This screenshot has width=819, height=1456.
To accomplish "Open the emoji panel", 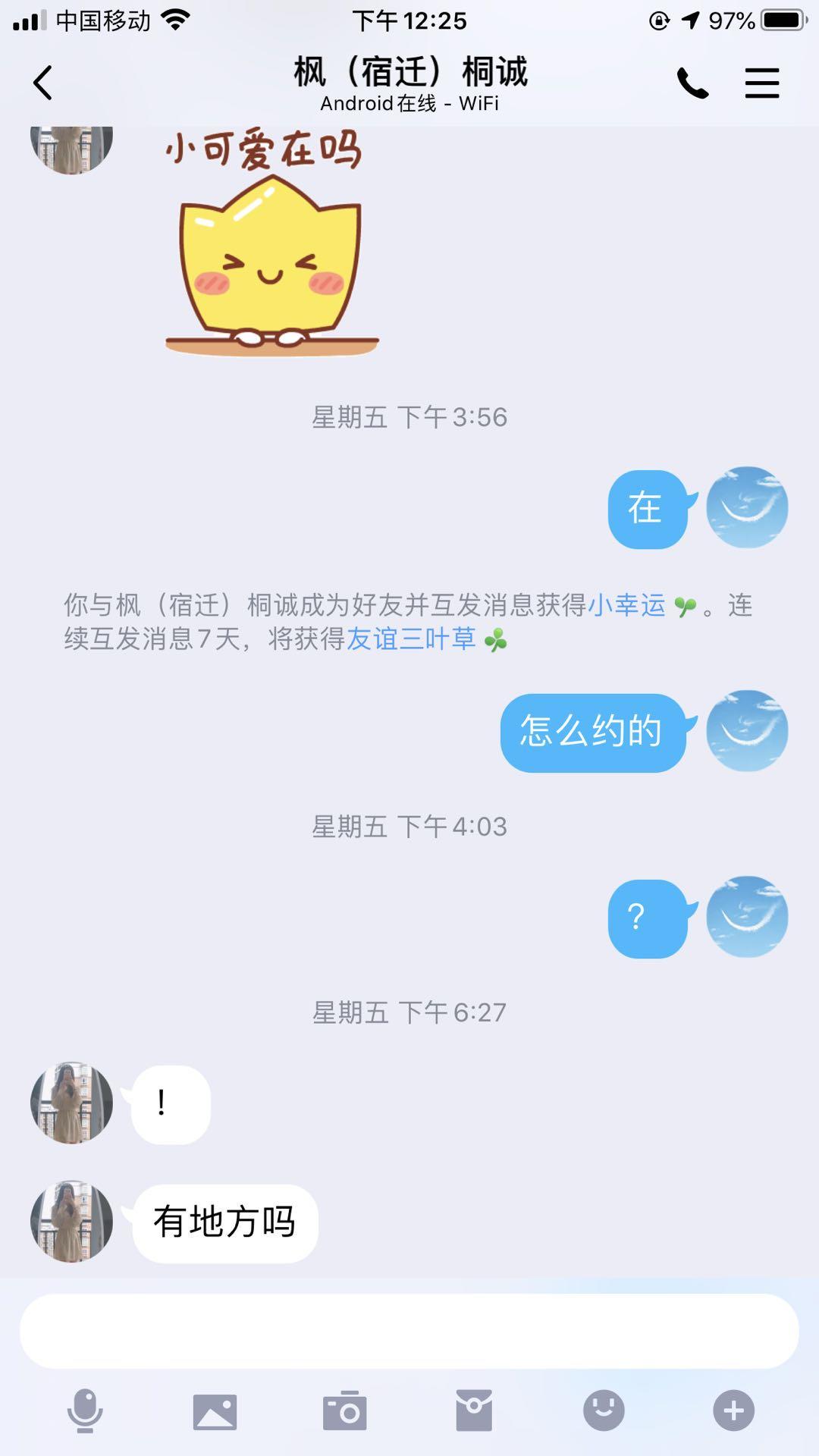I will click(604, 1410).
